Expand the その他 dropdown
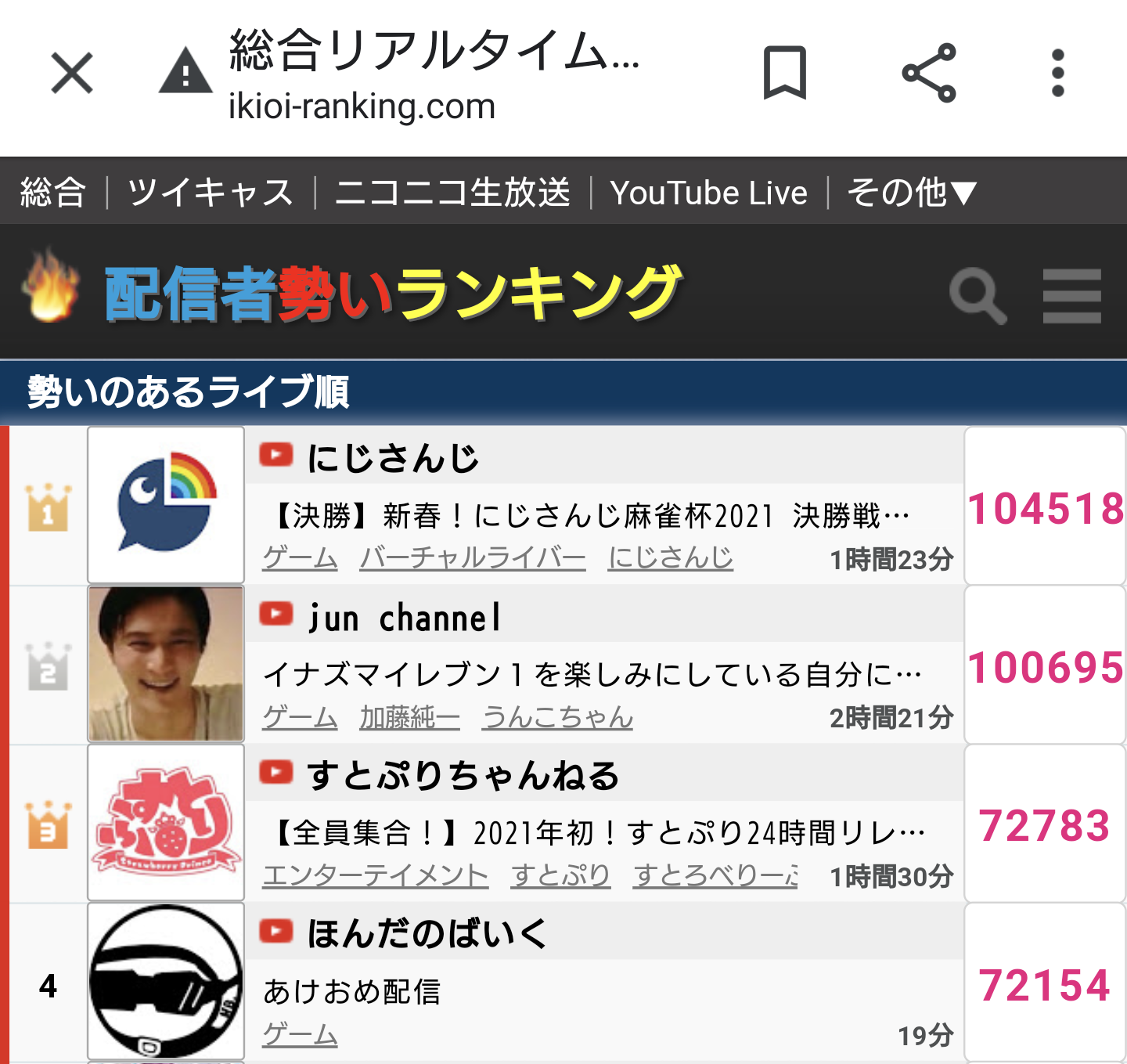Viewport: 1127px width, 1064px height. pos(911,193)
